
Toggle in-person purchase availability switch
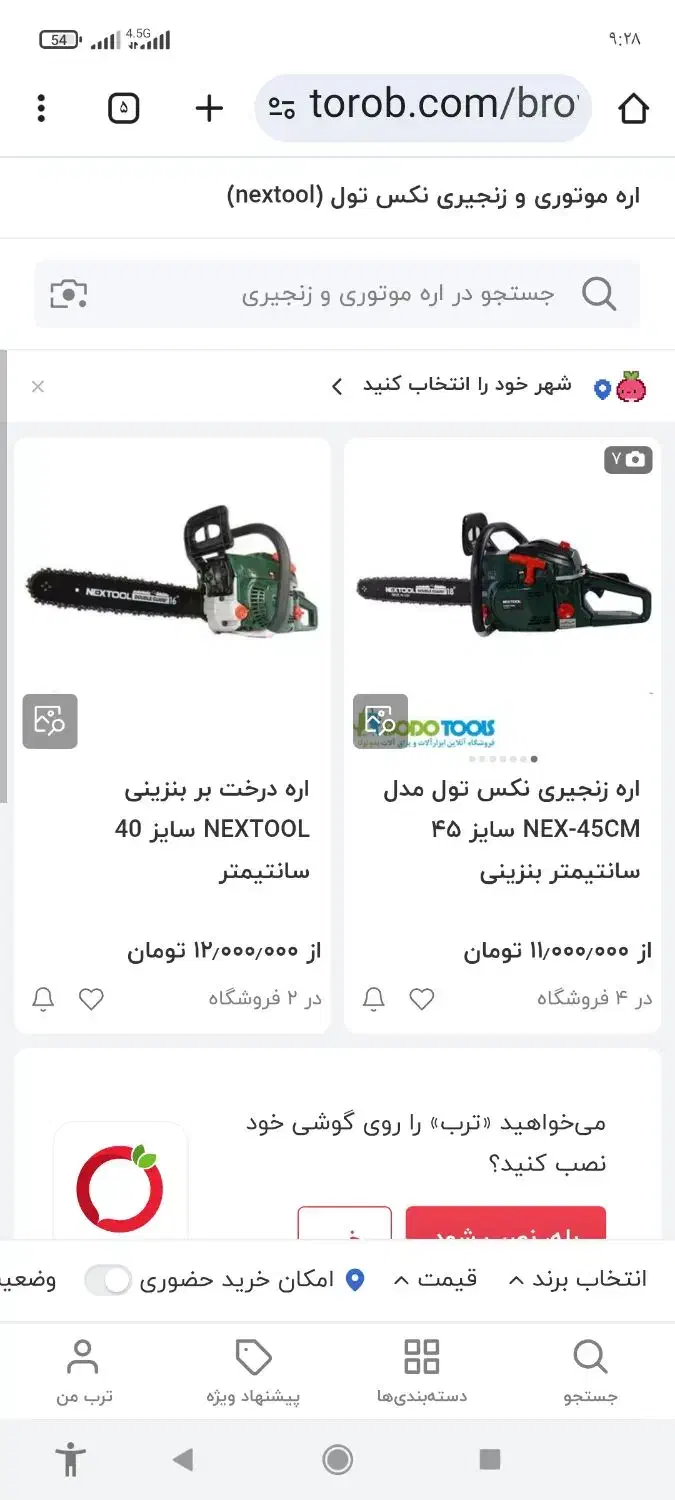tap(107, 1280)
